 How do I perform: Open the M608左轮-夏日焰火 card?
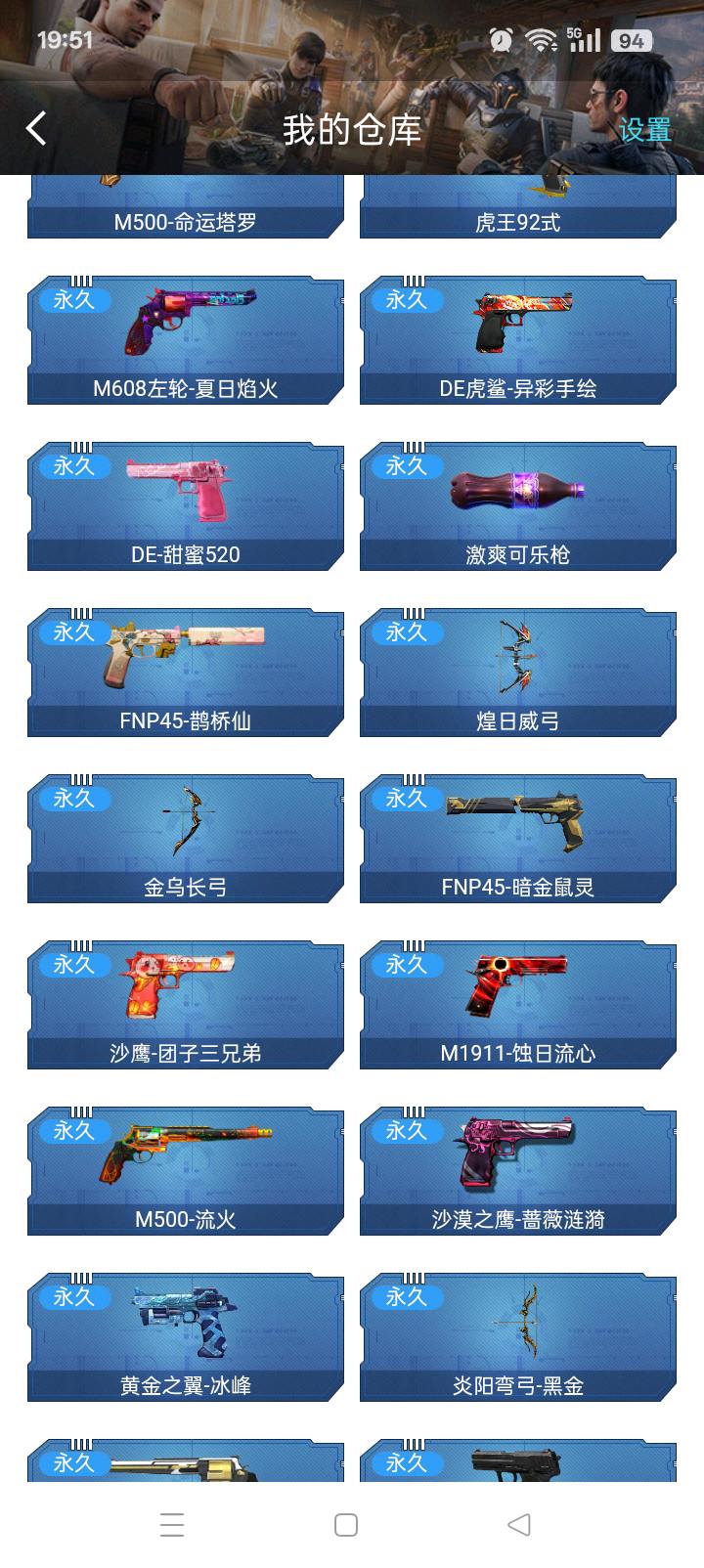pyautogui.click(x=186, y=339)
